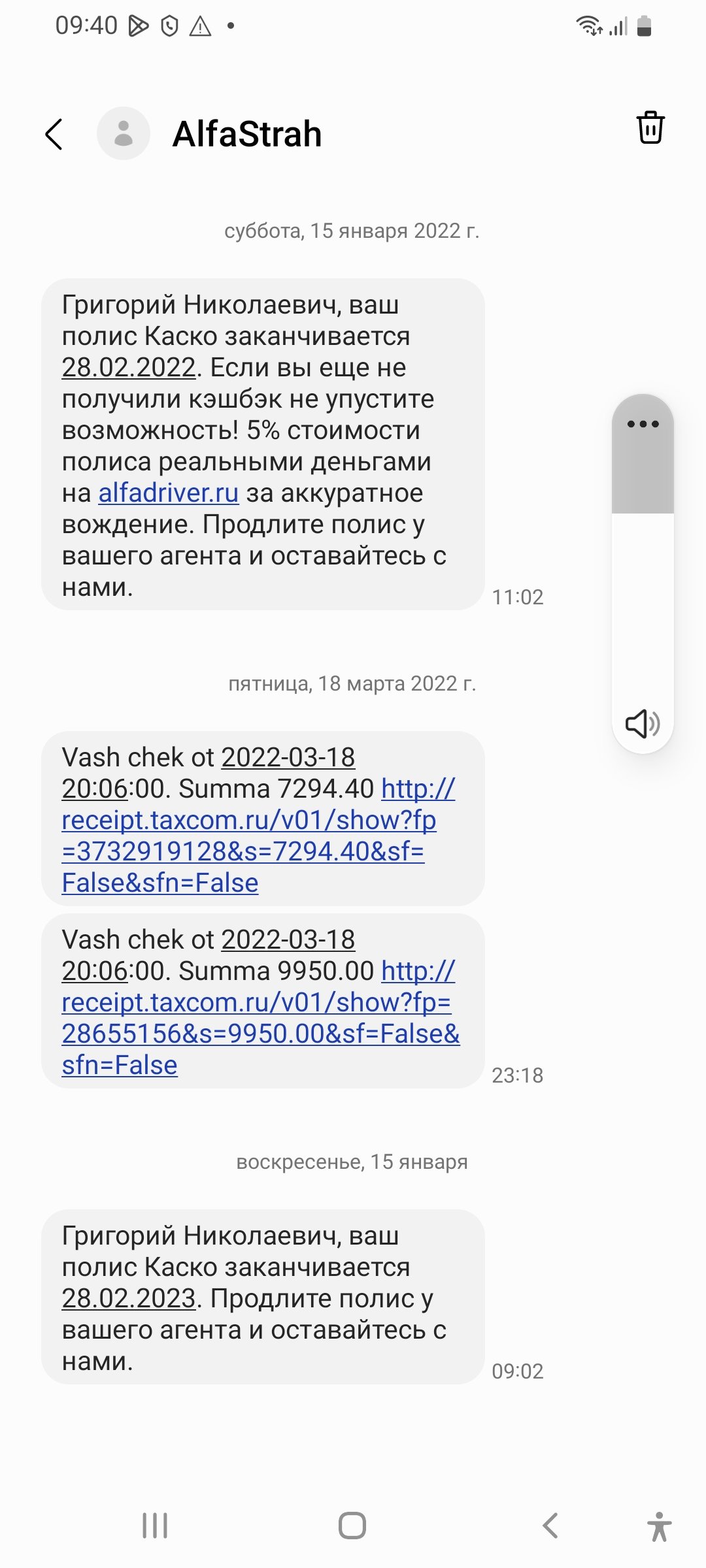Mute sound via the speaker icon

coord(643,724)
